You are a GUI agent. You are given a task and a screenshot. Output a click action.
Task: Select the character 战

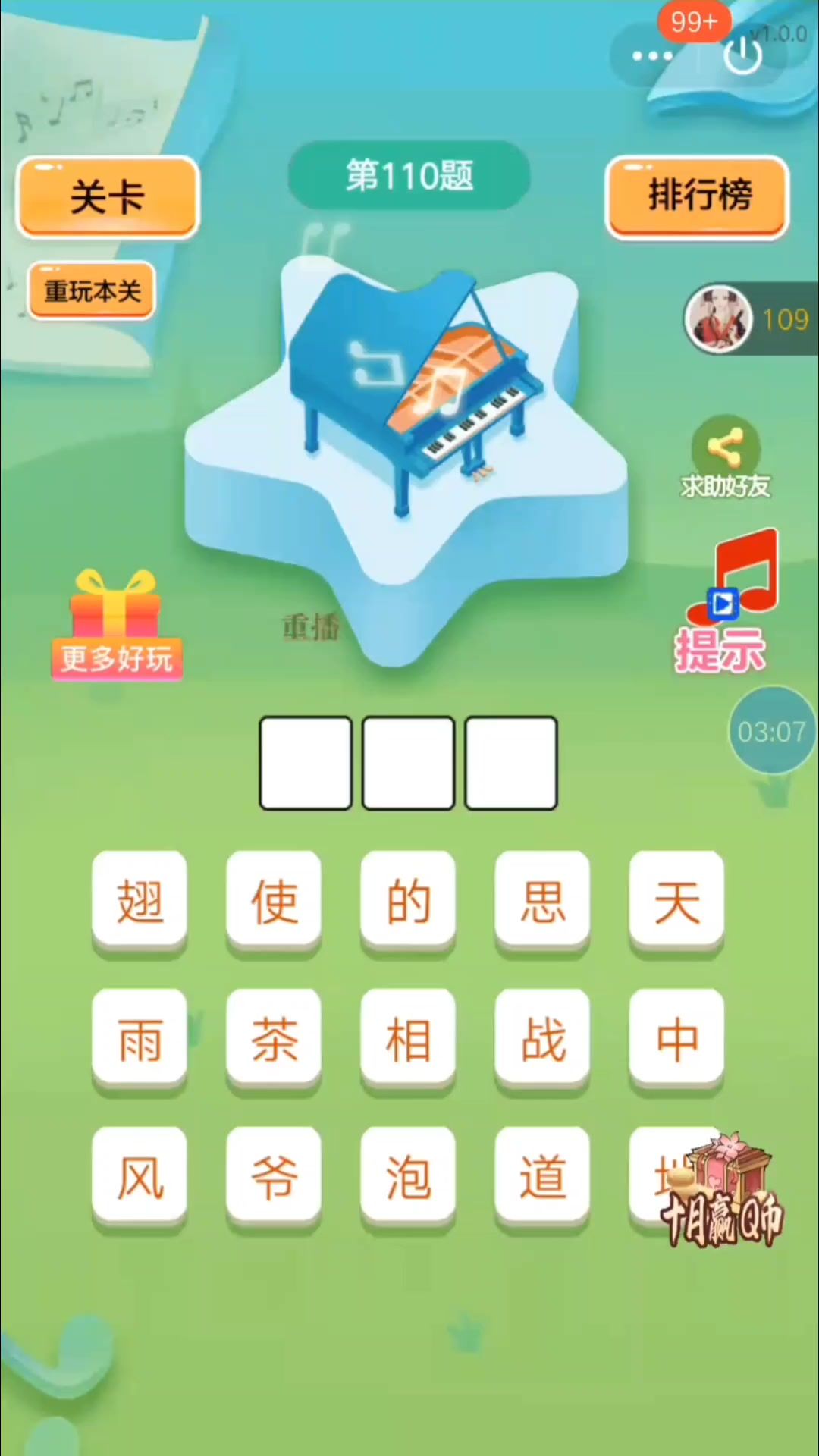click(542, 1039)
